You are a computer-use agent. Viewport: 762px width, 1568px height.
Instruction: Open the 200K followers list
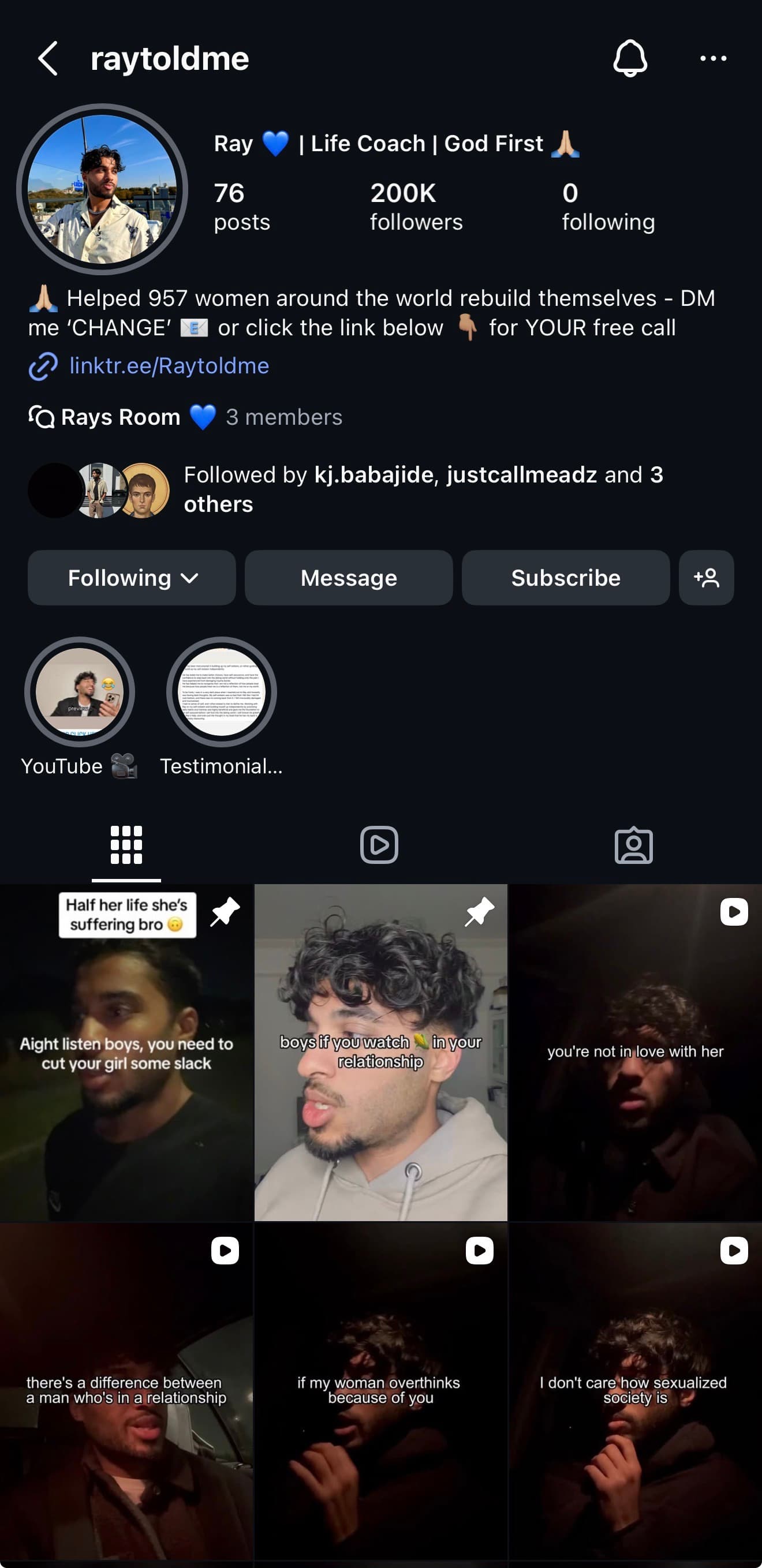click(416, 207)
